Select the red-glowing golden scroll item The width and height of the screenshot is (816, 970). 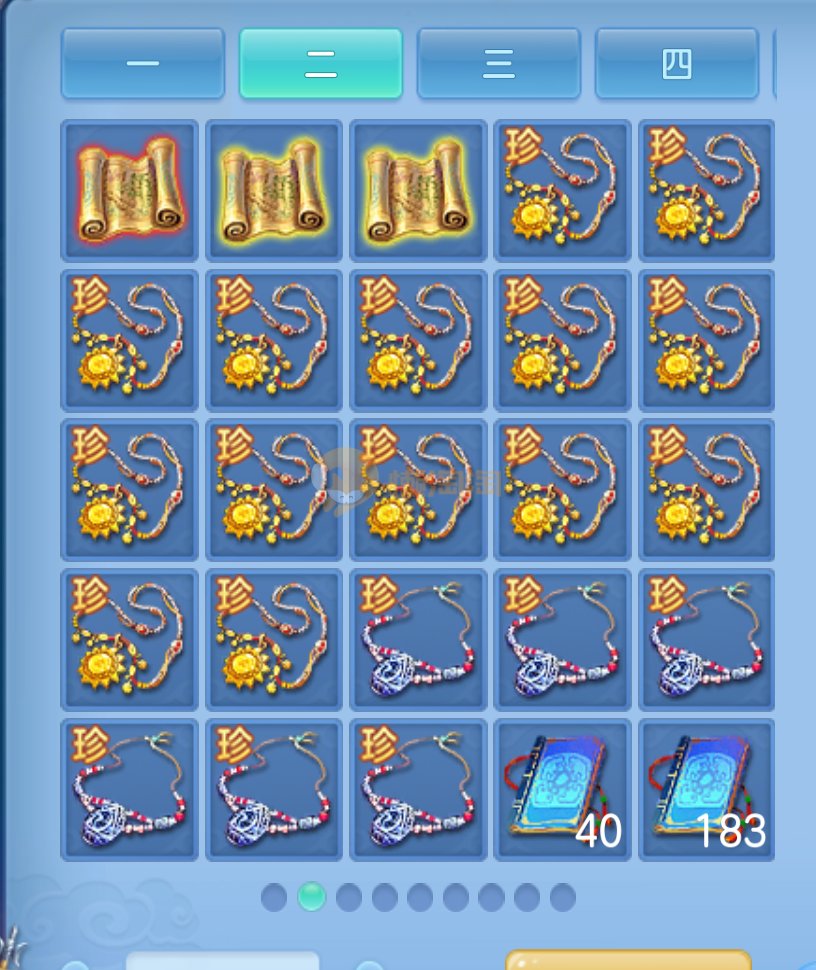coord(130,190)
